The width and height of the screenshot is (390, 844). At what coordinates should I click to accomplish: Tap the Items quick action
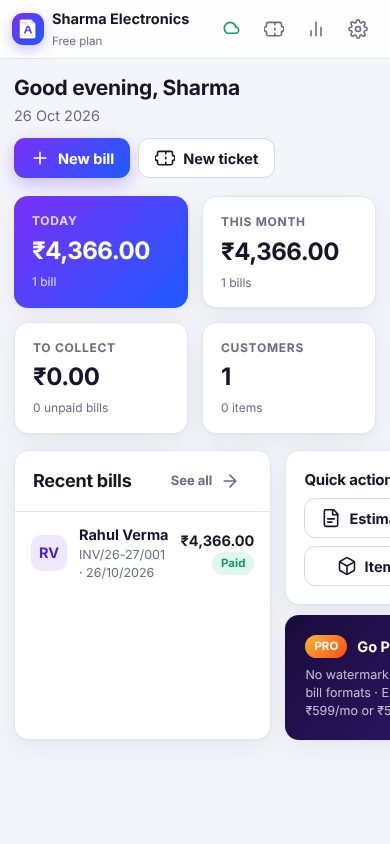tap(347, 566)
